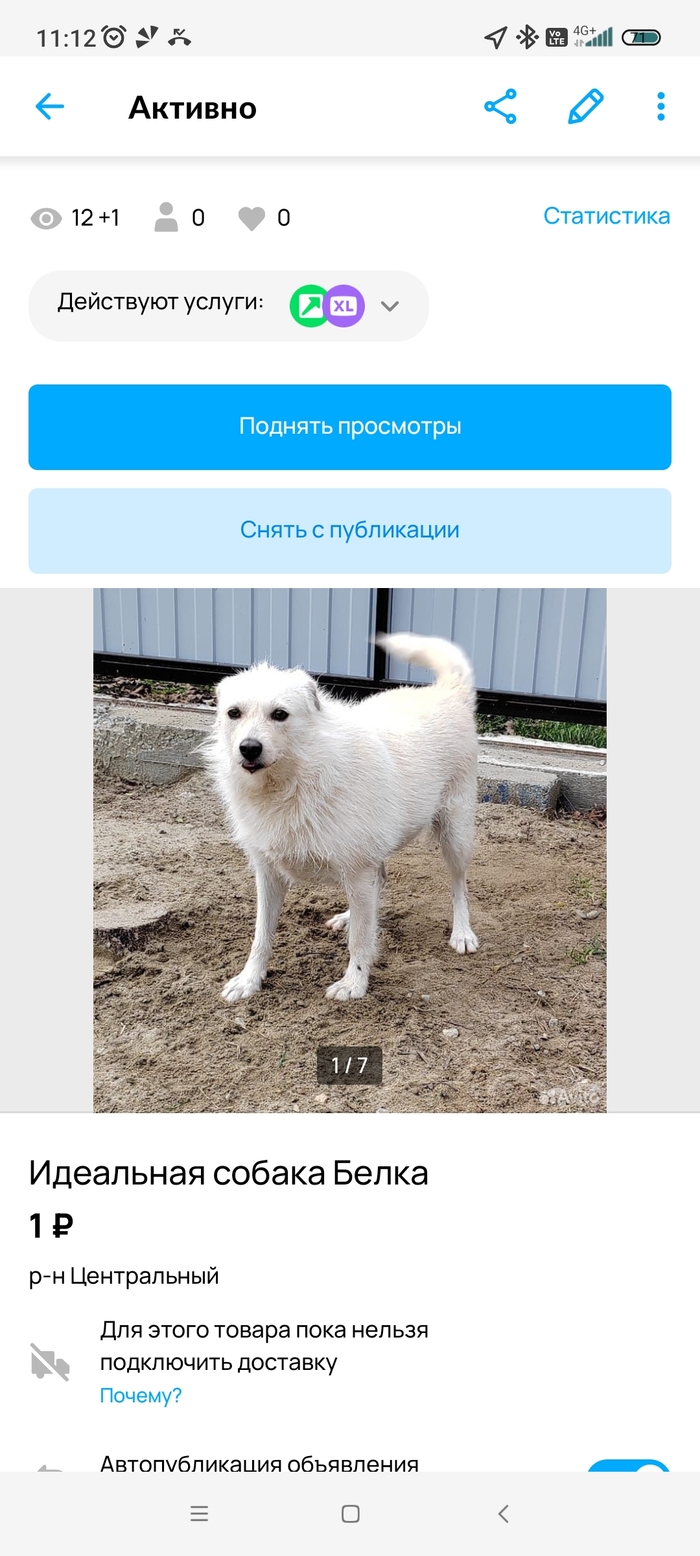
Task: Toggle Автопубликация объявления switch
Action: pyautogui.click(x=630, y=1466)
